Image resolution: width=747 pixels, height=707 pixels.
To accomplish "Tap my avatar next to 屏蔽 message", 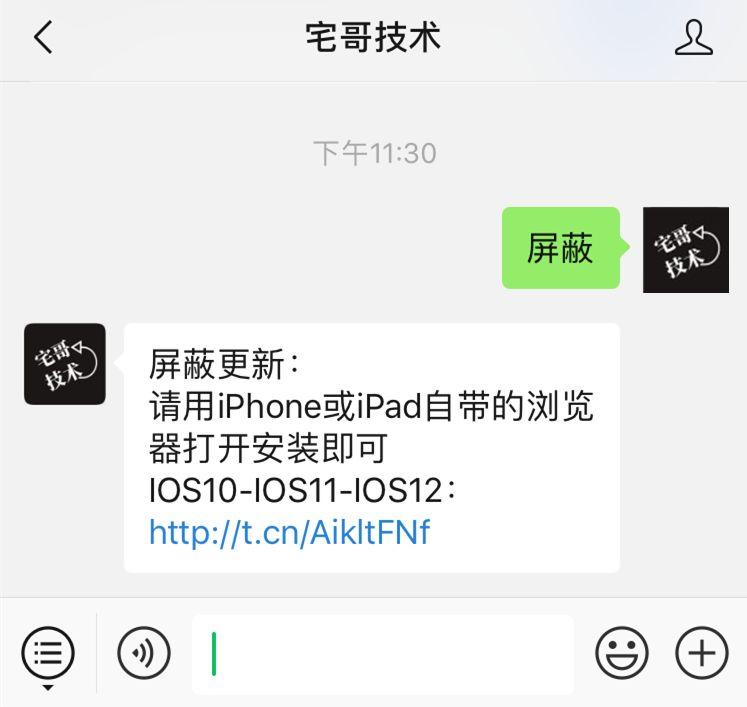I will (x=685, y=250).
